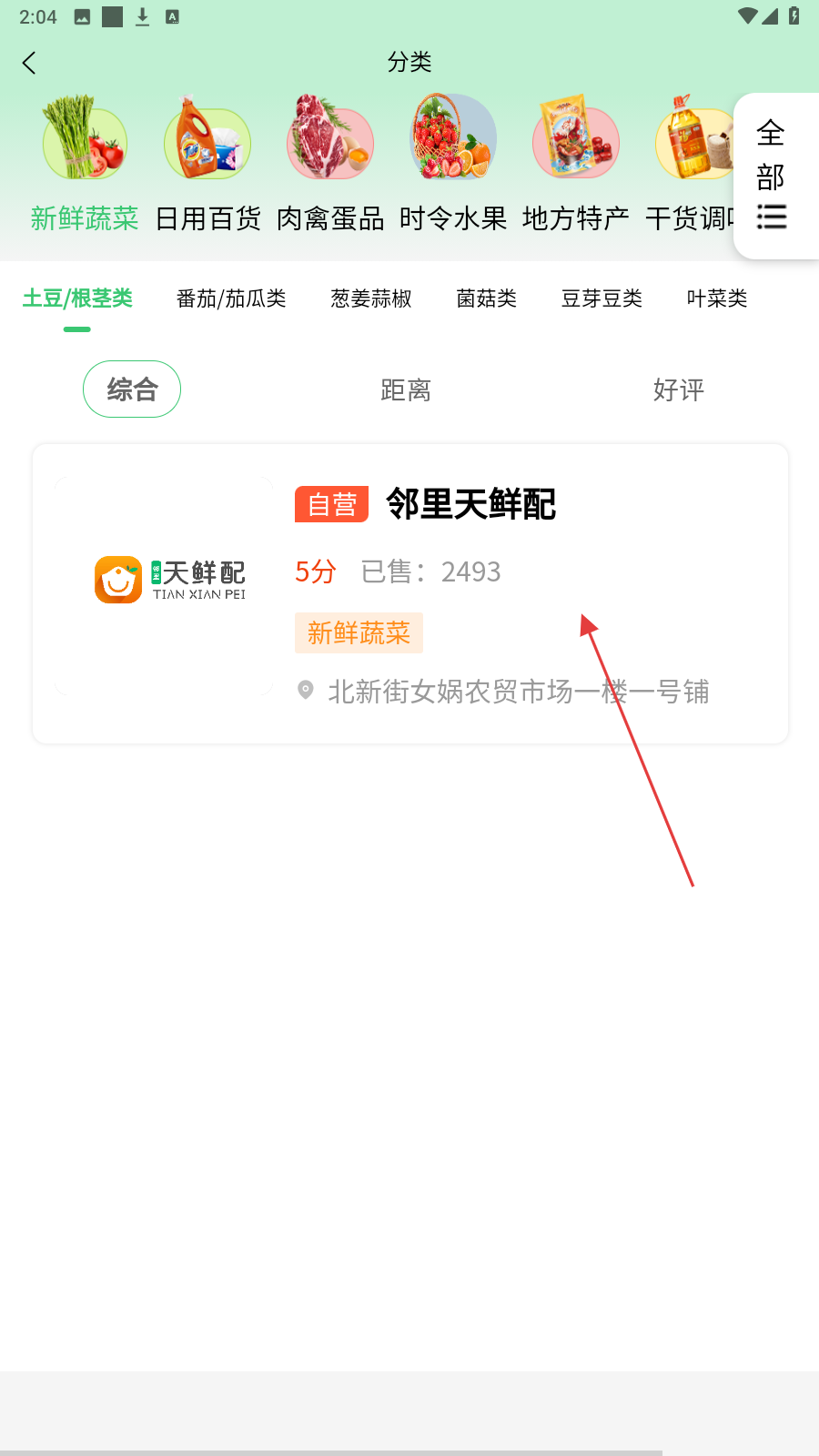This screenshot has width=819, height=1456.
Task: Go back from the 分类 page
Action: tap(29, 63)
